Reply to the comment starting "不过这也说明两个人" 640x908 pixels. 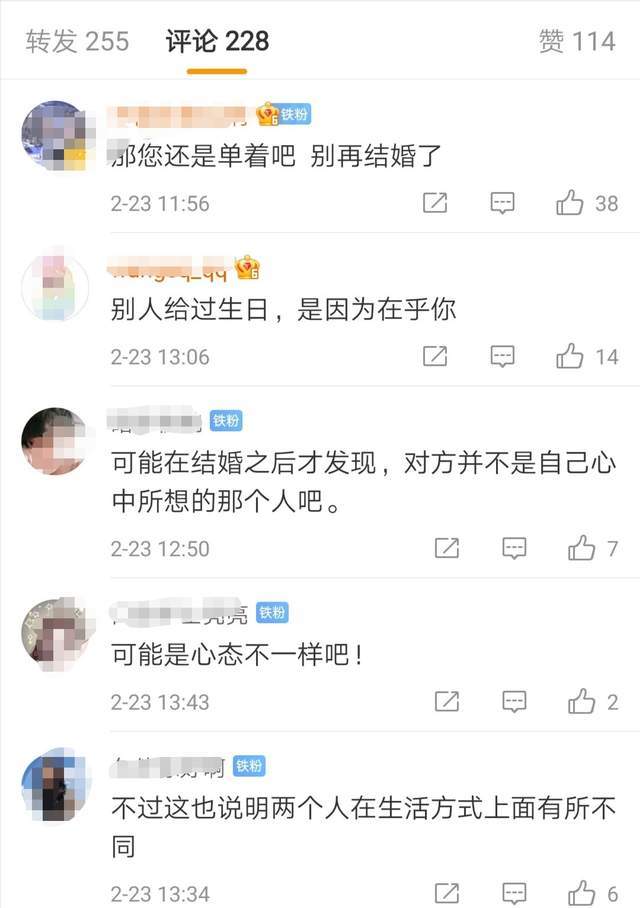pos(514,893)
